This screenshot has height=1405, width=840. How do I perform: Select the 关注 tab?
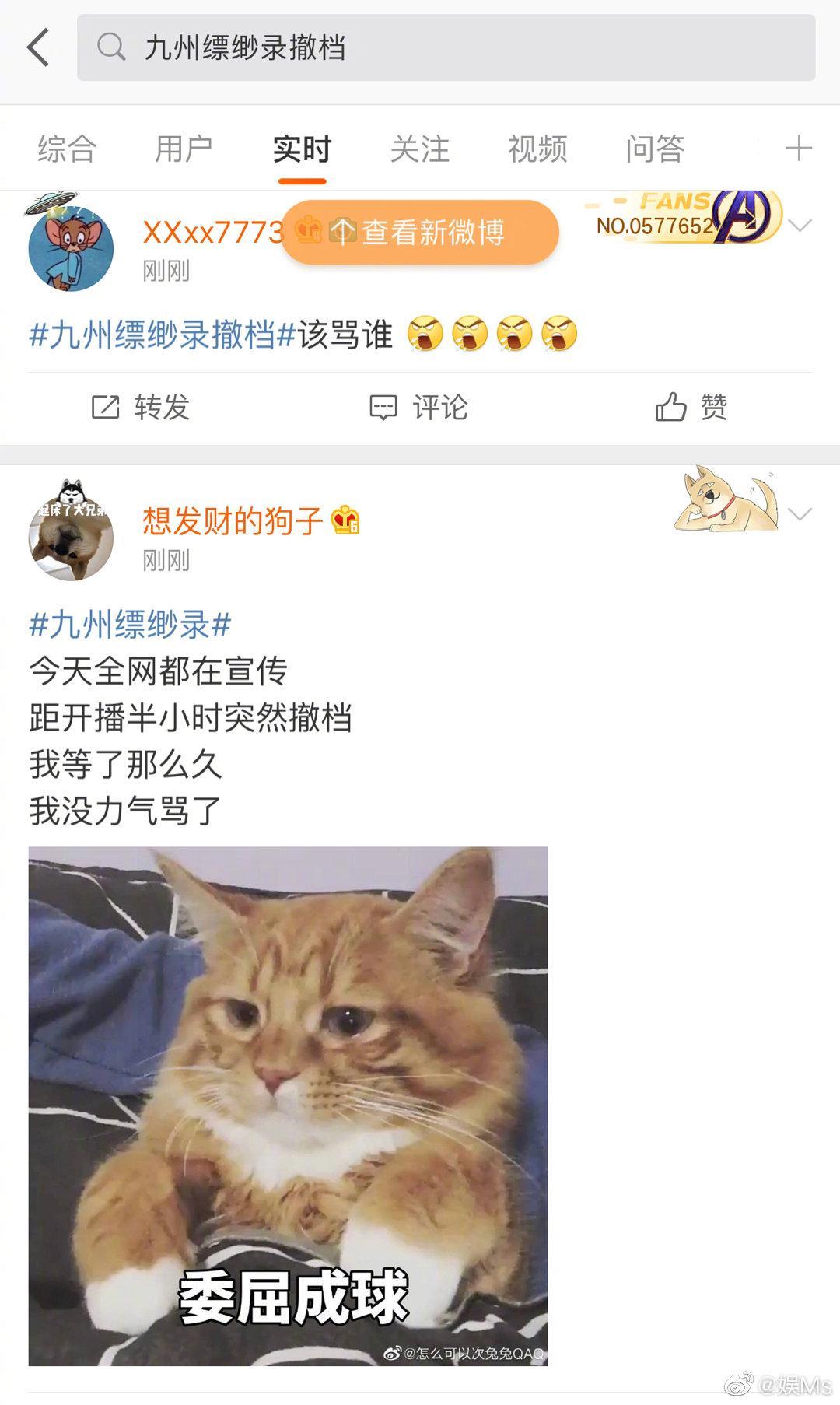[419, 149]
